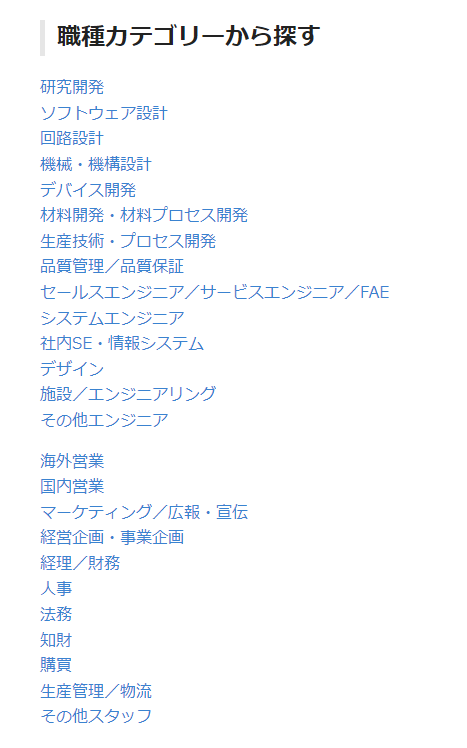Select マーケティング／広報・宣伝 category
The height and width of the screenshot is (748, 467).
pos(144,512)
